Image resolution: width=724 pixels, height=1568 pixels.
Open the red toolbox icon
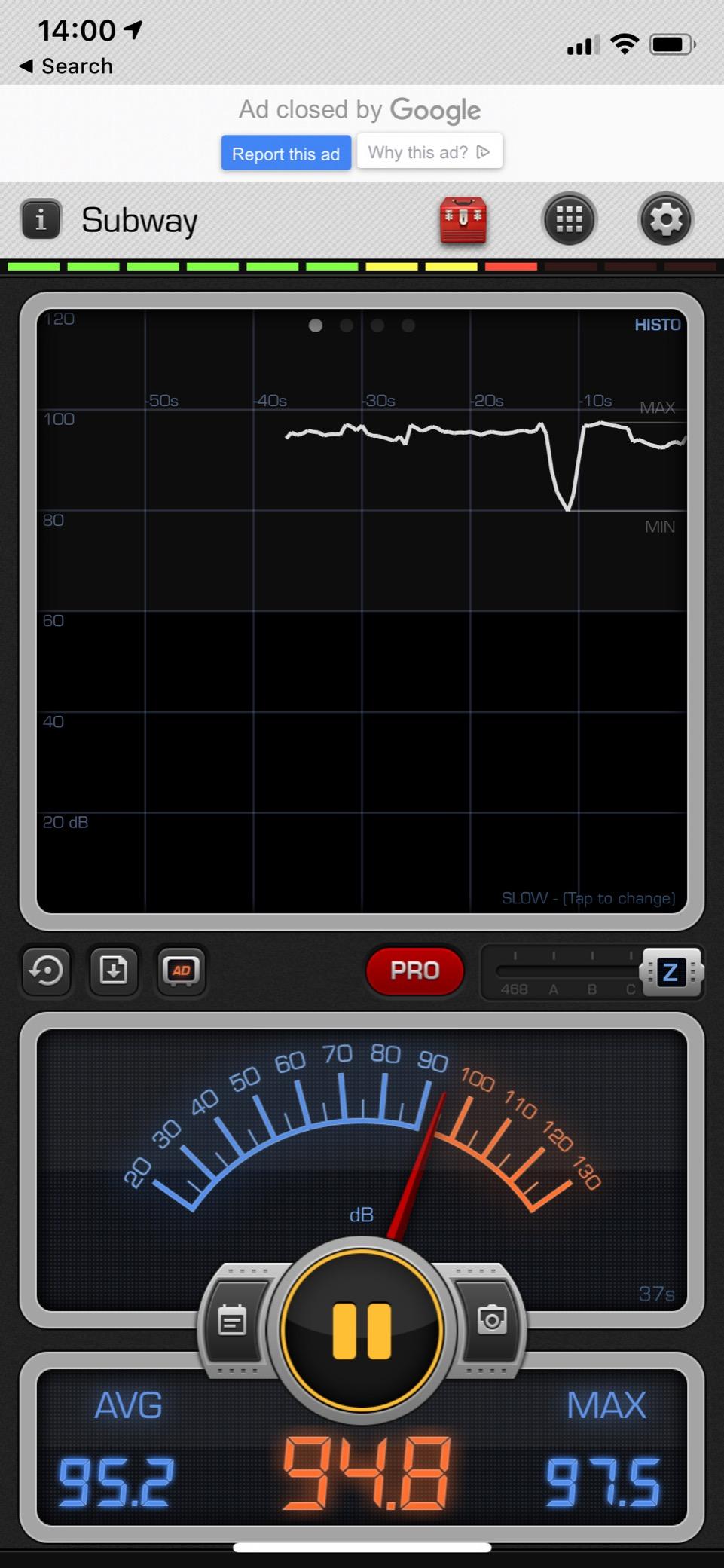click(463, 220)
